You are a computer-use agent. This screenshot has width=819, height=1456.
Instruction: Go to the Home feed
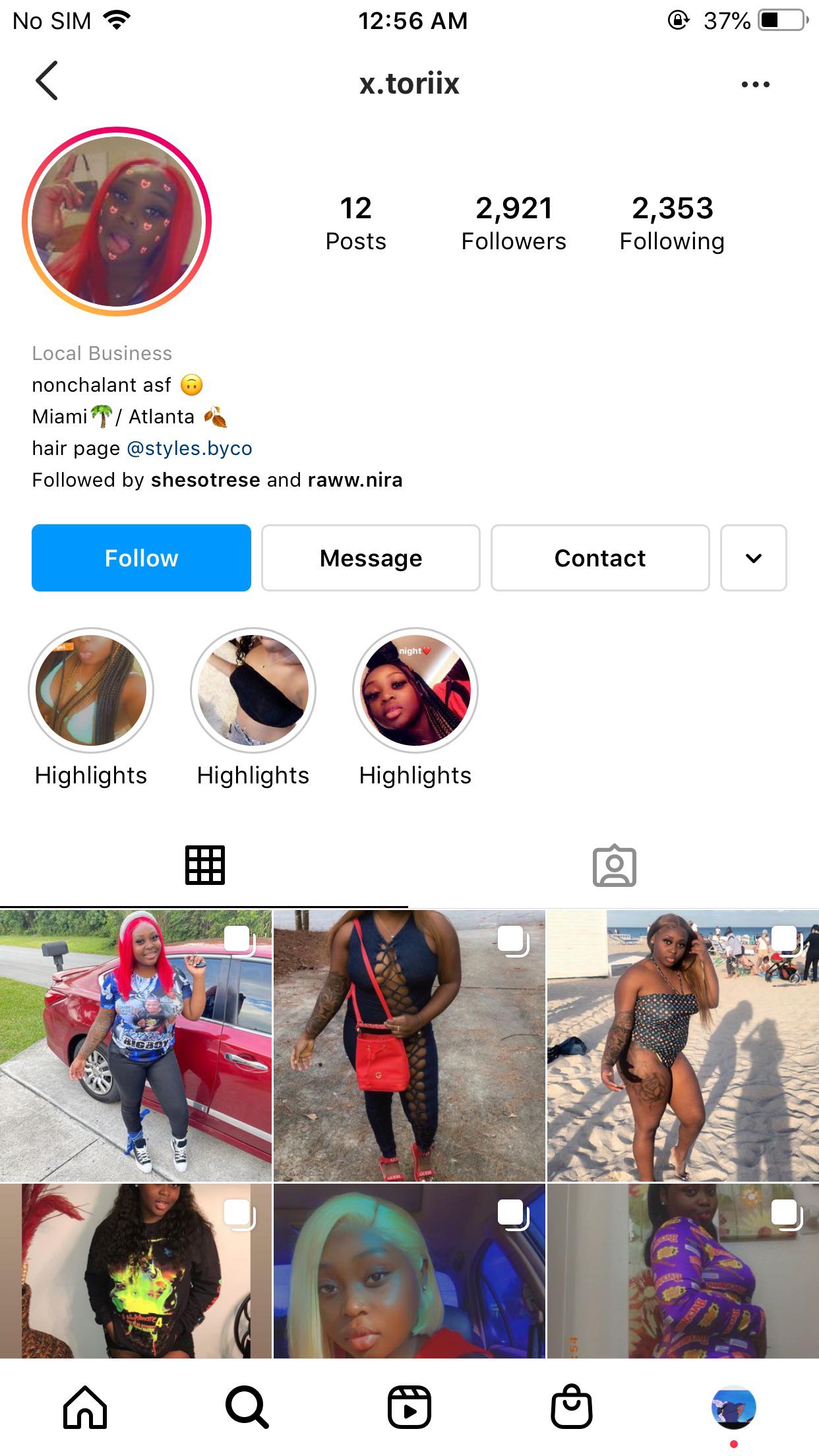pos(85,1407)
